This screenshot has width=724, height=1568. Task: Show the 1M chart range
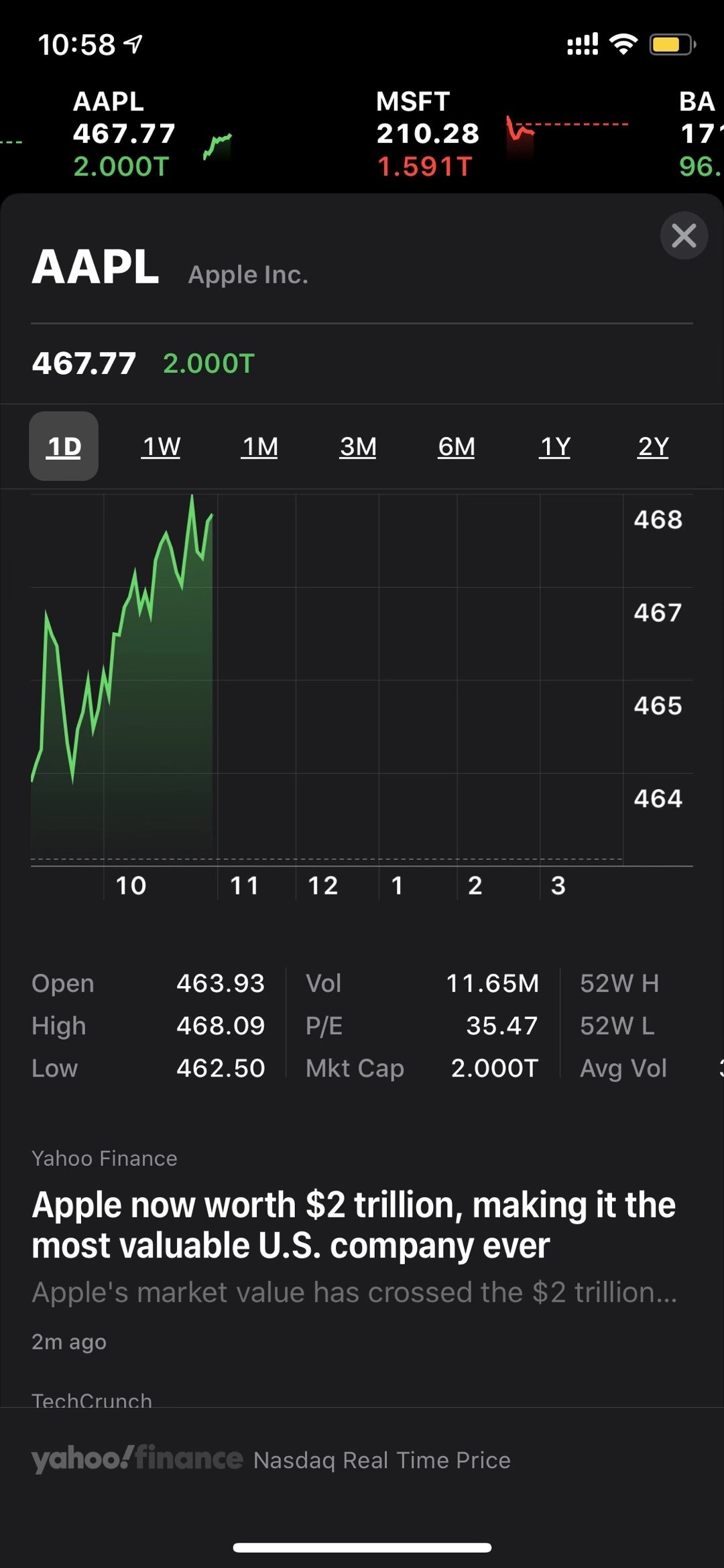(259, 446)
